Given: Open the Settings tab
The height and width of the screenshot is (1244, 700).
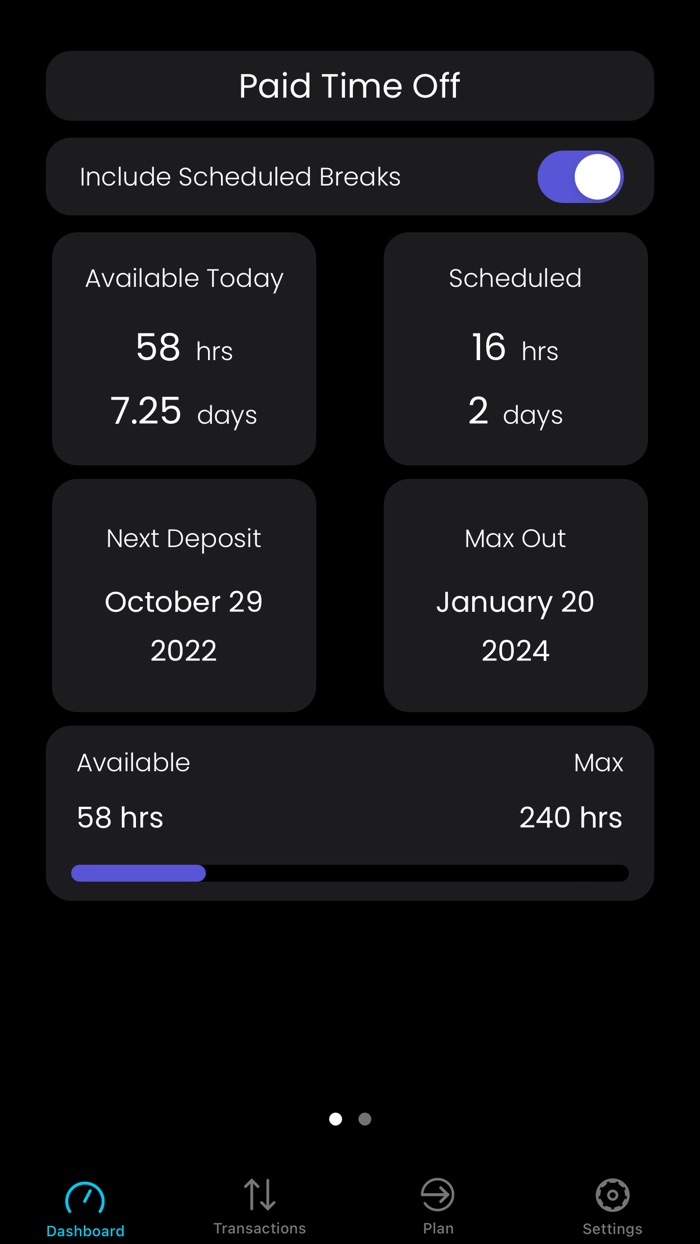Looking at the screenshot, I should [x=612, y=1206].
